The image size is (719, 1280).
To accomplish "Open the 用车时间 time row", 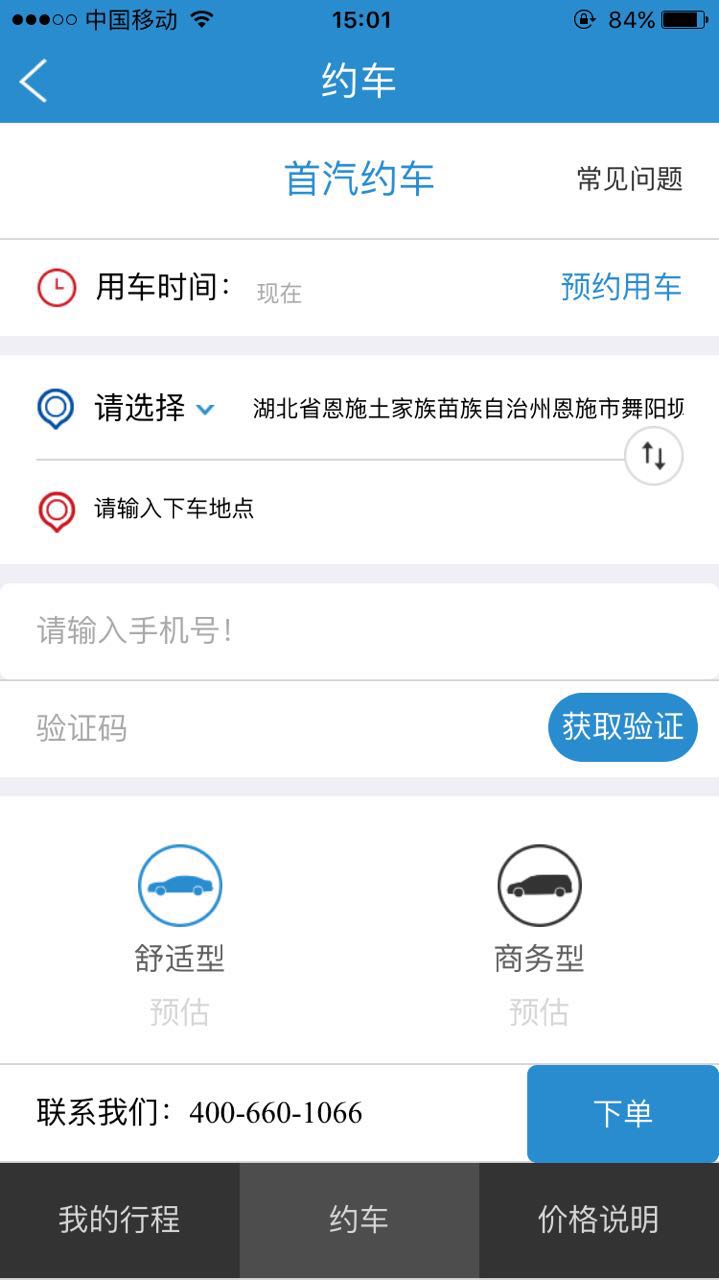I will tap(359, 288).
